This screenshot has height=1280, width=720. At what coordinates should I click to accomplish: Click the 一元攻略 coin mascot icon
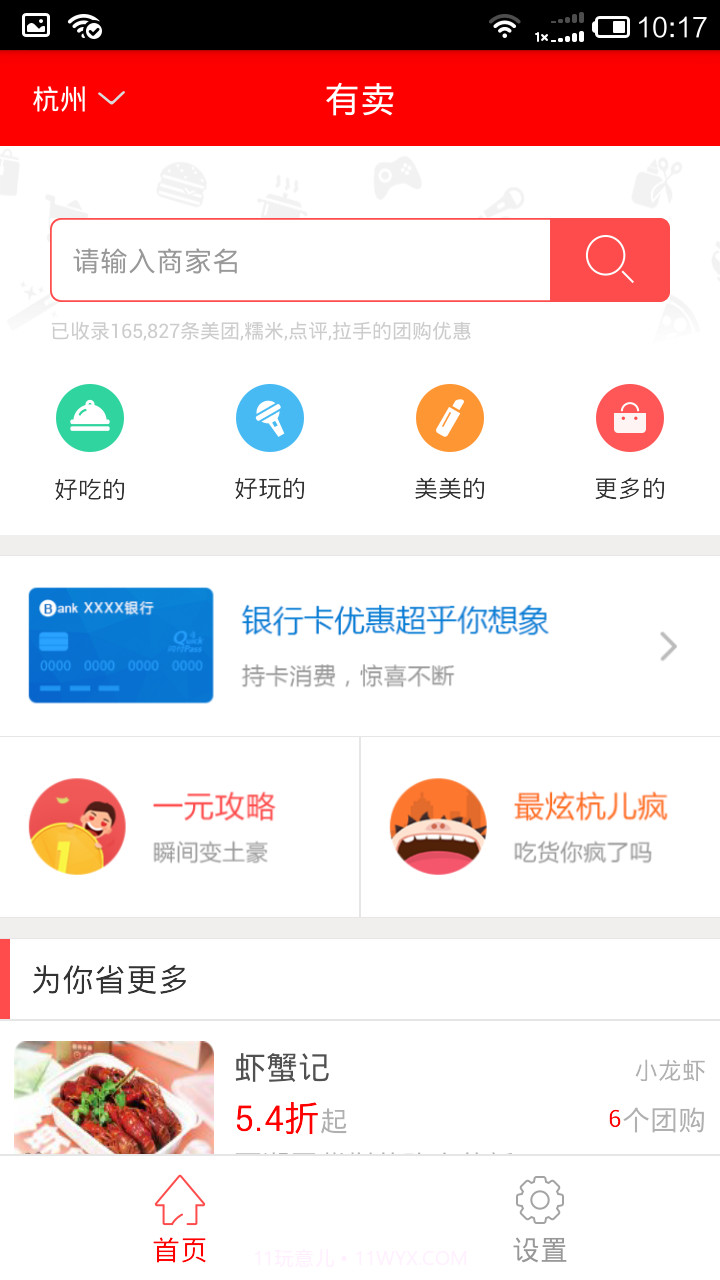[x=77, y=826]
